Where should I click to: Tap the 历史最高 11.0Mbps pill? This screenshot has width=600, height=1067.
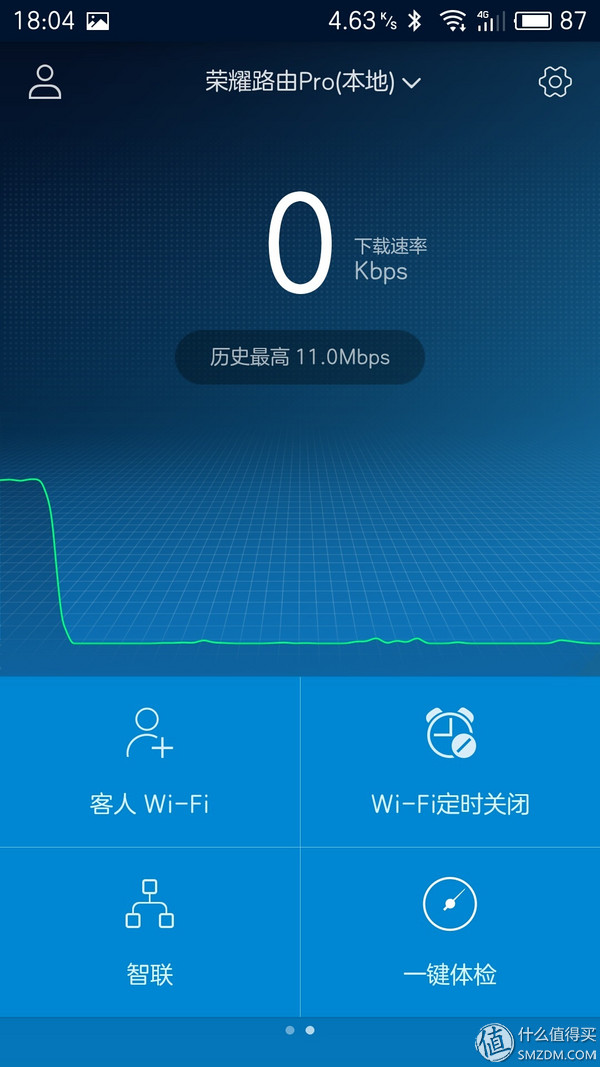(300, 357)
